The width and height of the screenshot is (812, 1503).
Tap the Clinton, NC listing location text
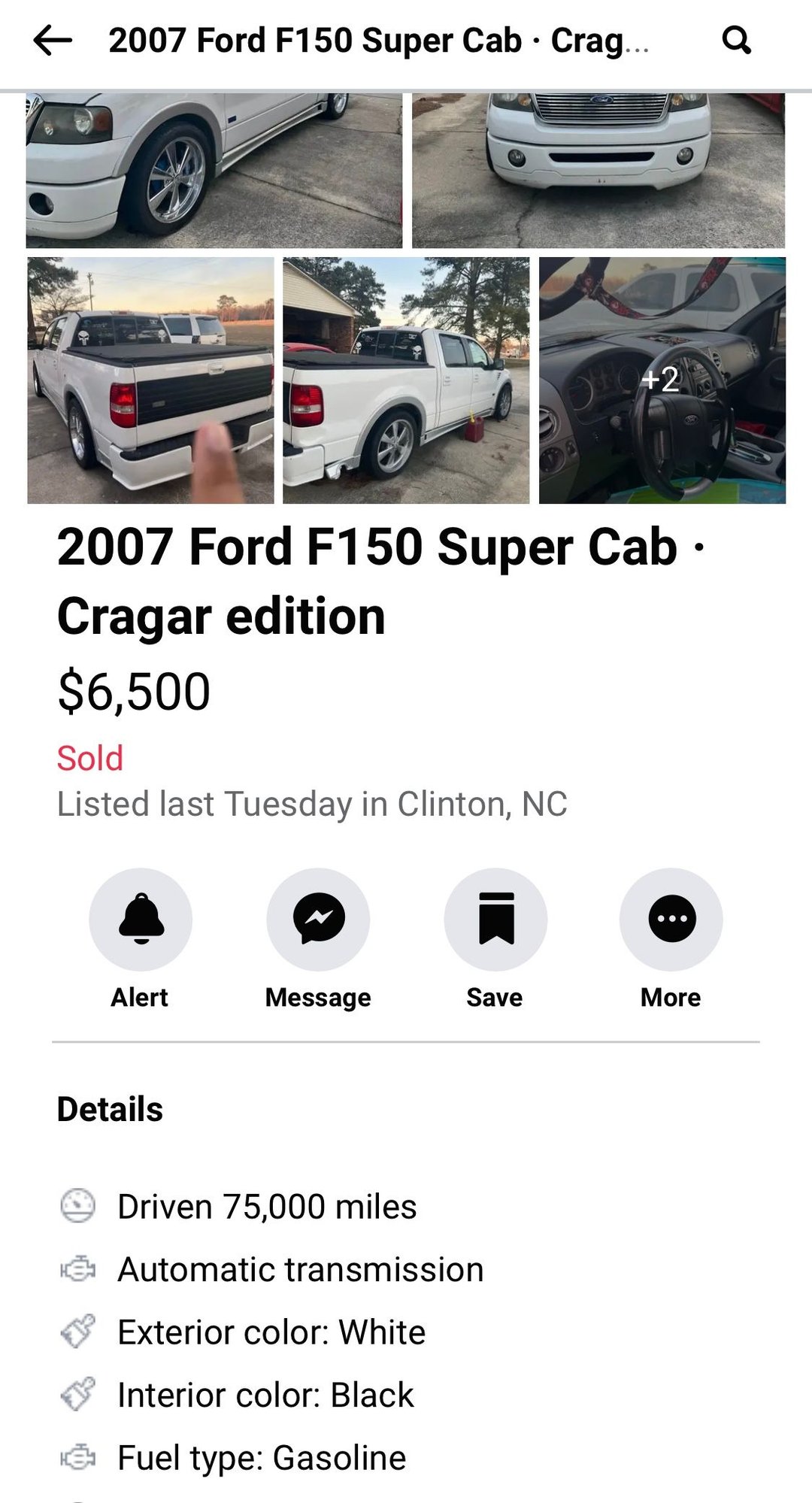tap(313, 804)
